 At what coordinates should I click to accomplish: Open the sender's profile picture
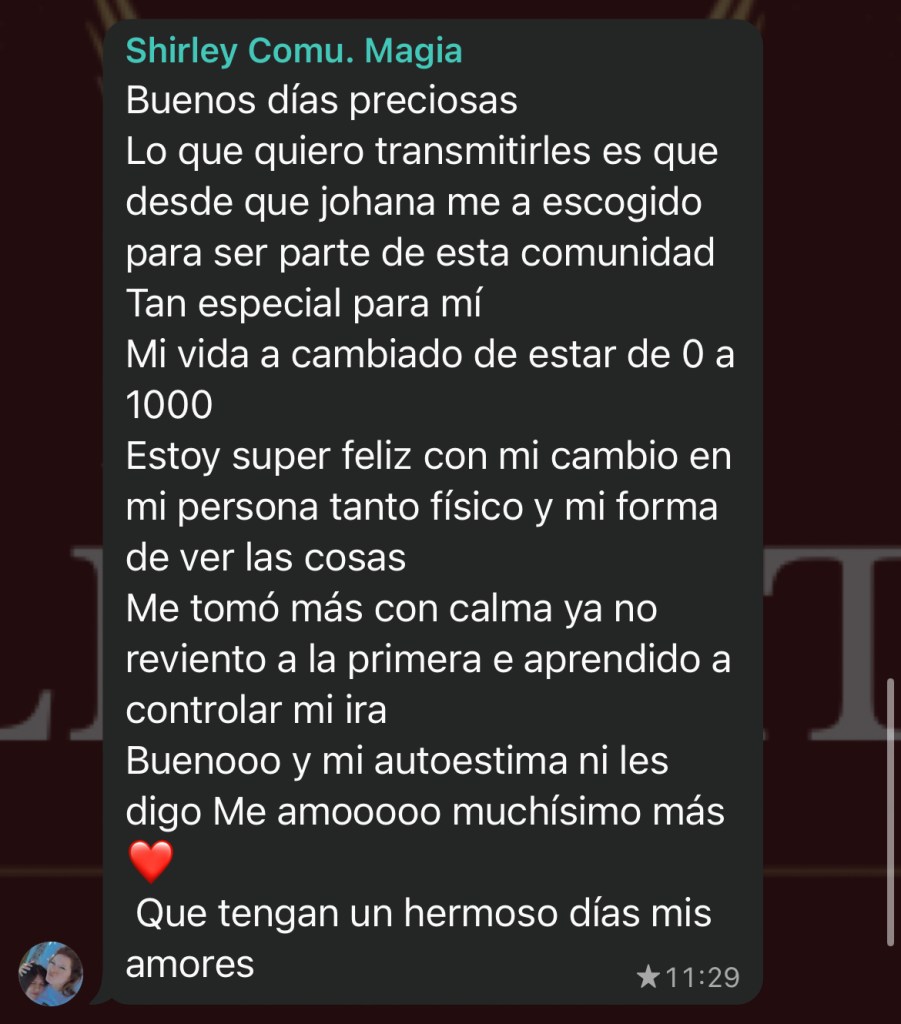(x=51, y=973)
